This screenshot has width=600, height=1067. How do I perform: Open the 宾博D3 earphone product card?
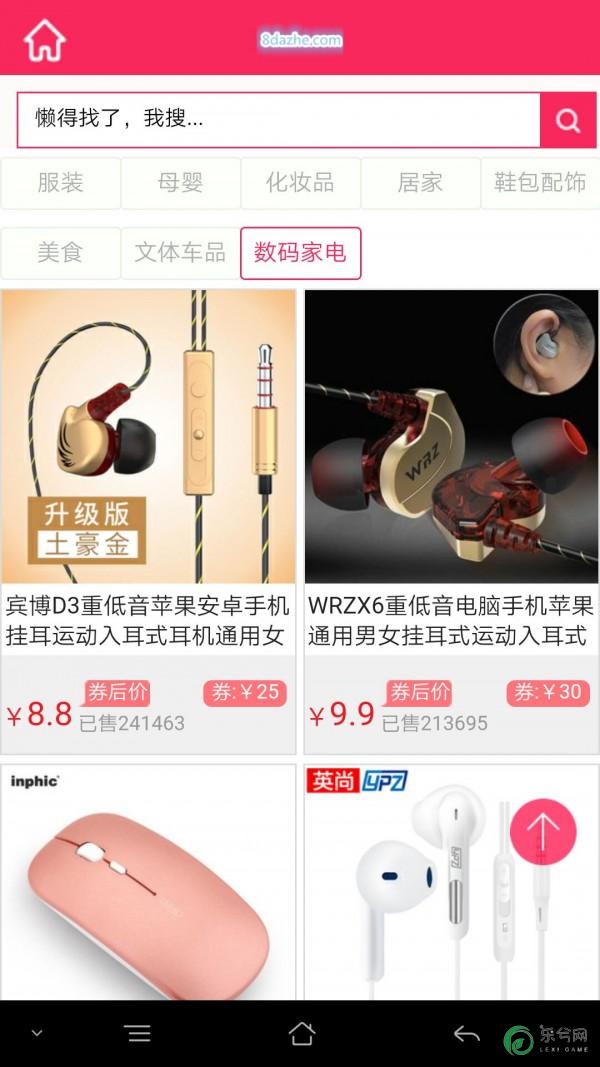[x=148, y=520]
